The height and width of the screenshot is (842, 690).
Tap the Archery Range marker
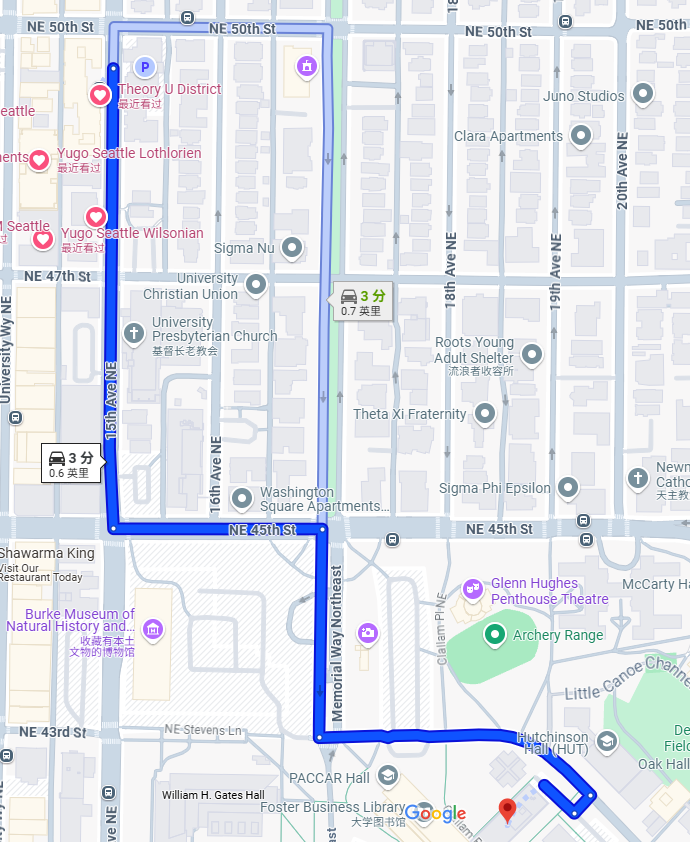pyautogui.click(x=494, y=635)
